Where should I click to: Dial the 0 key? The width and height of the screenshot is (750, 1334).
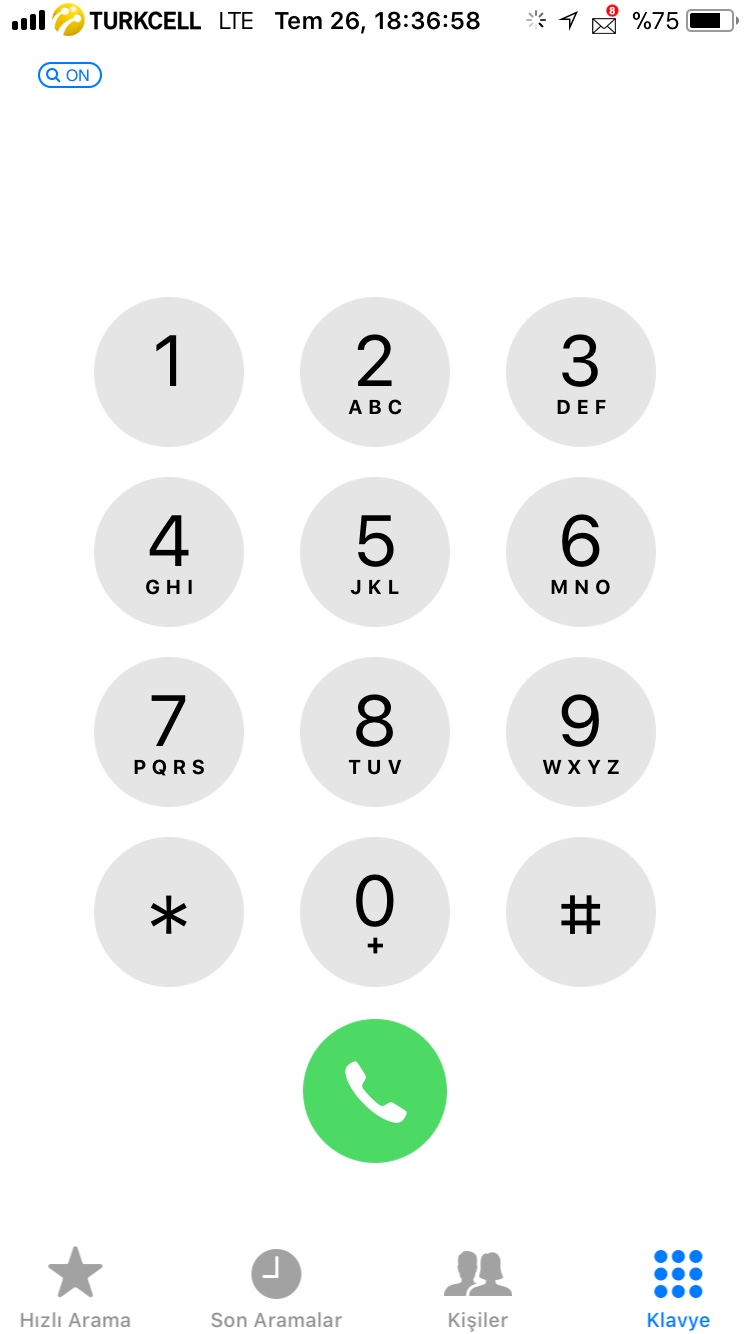(x=375, y=912)
